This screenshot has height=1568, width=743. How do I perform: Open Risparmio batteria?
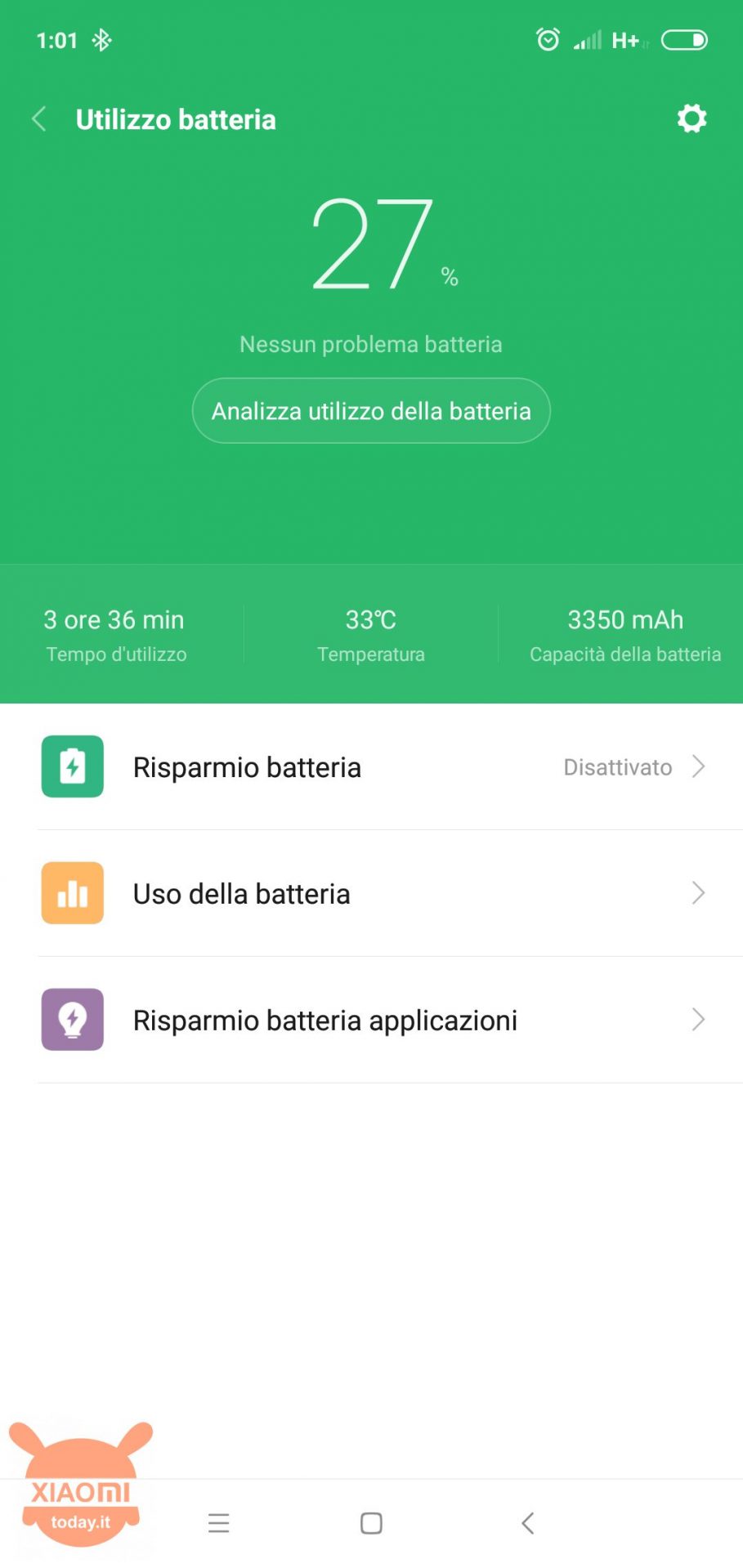[x=371, y=766]
